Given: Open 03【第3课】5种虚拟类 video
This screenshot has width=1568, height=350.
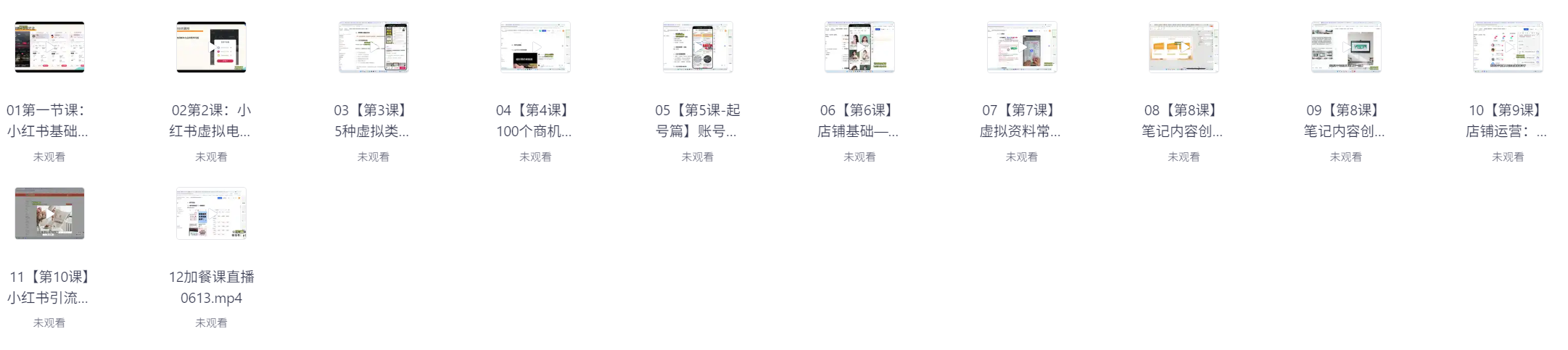Looking at the screenshot, I should [374, 47].
